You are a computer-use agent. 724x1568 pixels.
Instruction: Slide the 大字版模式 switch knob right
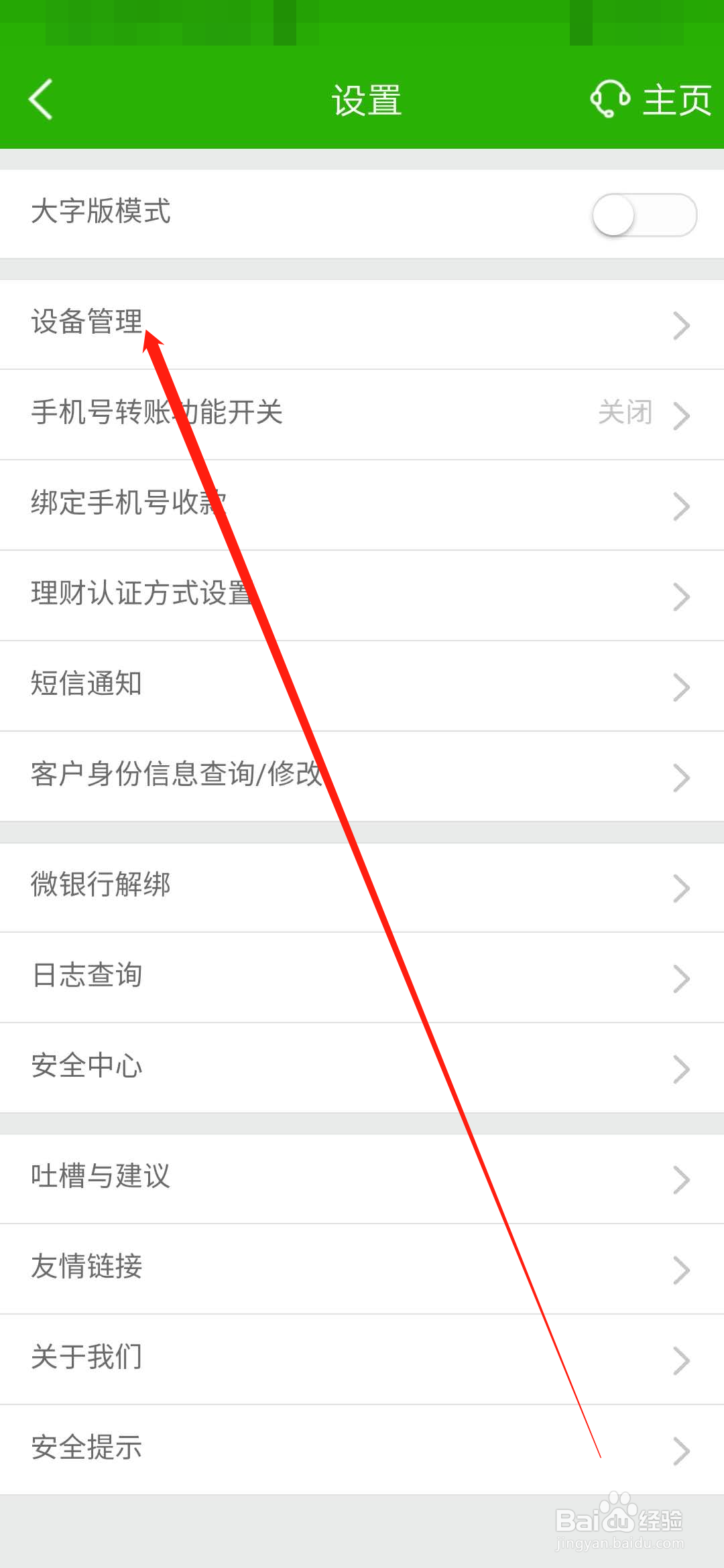tap(615, 213)
